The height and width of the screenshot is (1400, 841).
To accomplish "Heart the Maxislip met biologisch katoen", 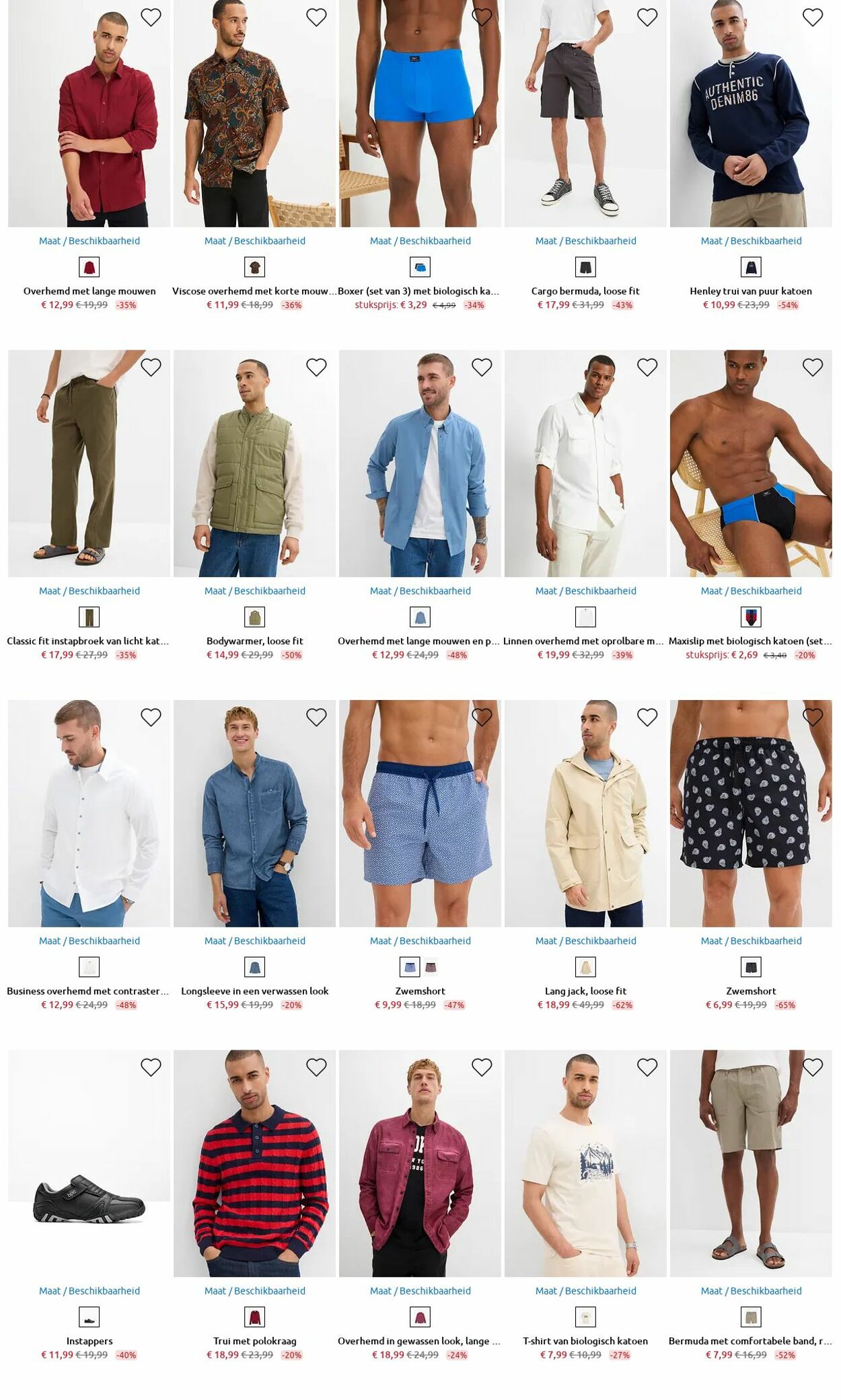I will pyautogui.click(x=812, y=367).
